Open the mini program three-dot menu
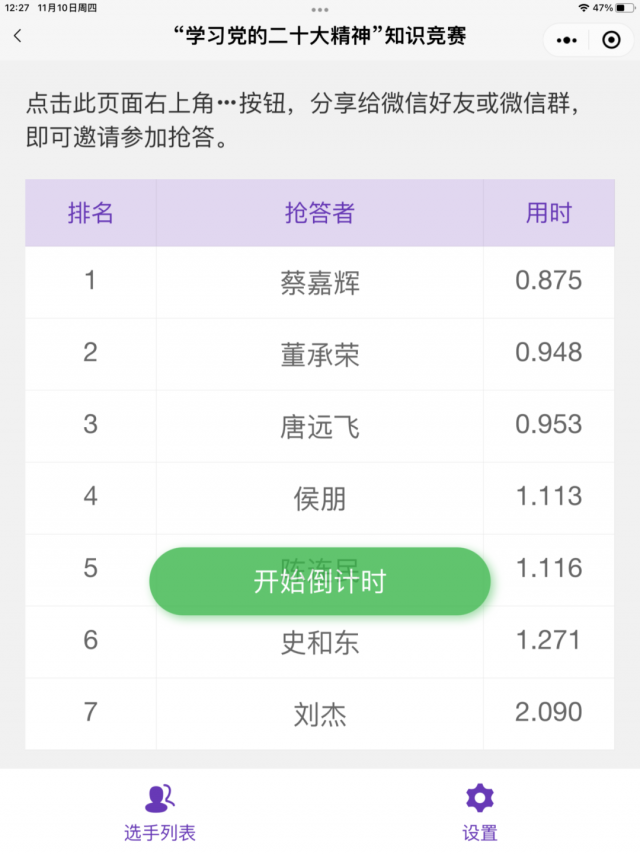 (x=566, y=40)
